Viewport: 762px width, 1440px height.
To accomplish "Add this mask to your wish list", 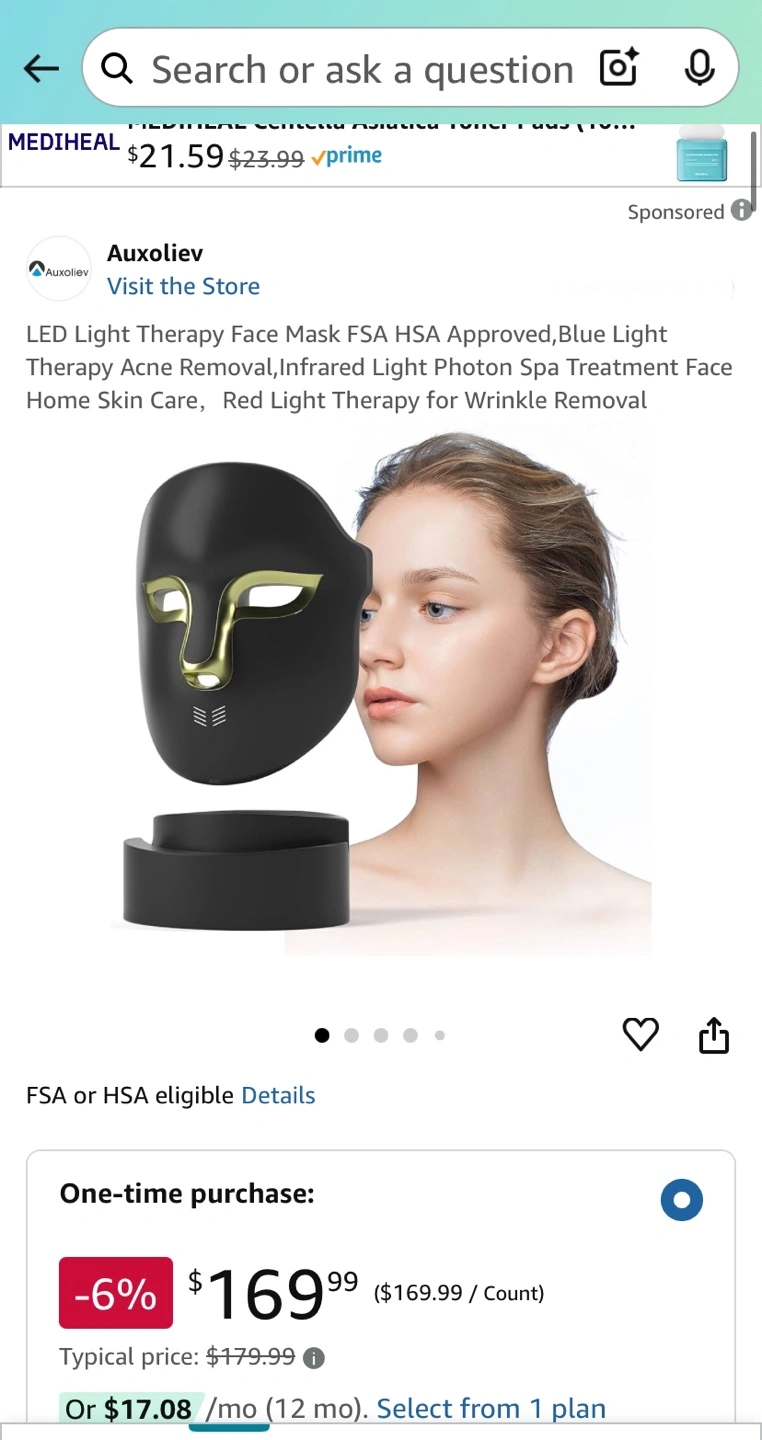I will click(x=641, y=1034).
